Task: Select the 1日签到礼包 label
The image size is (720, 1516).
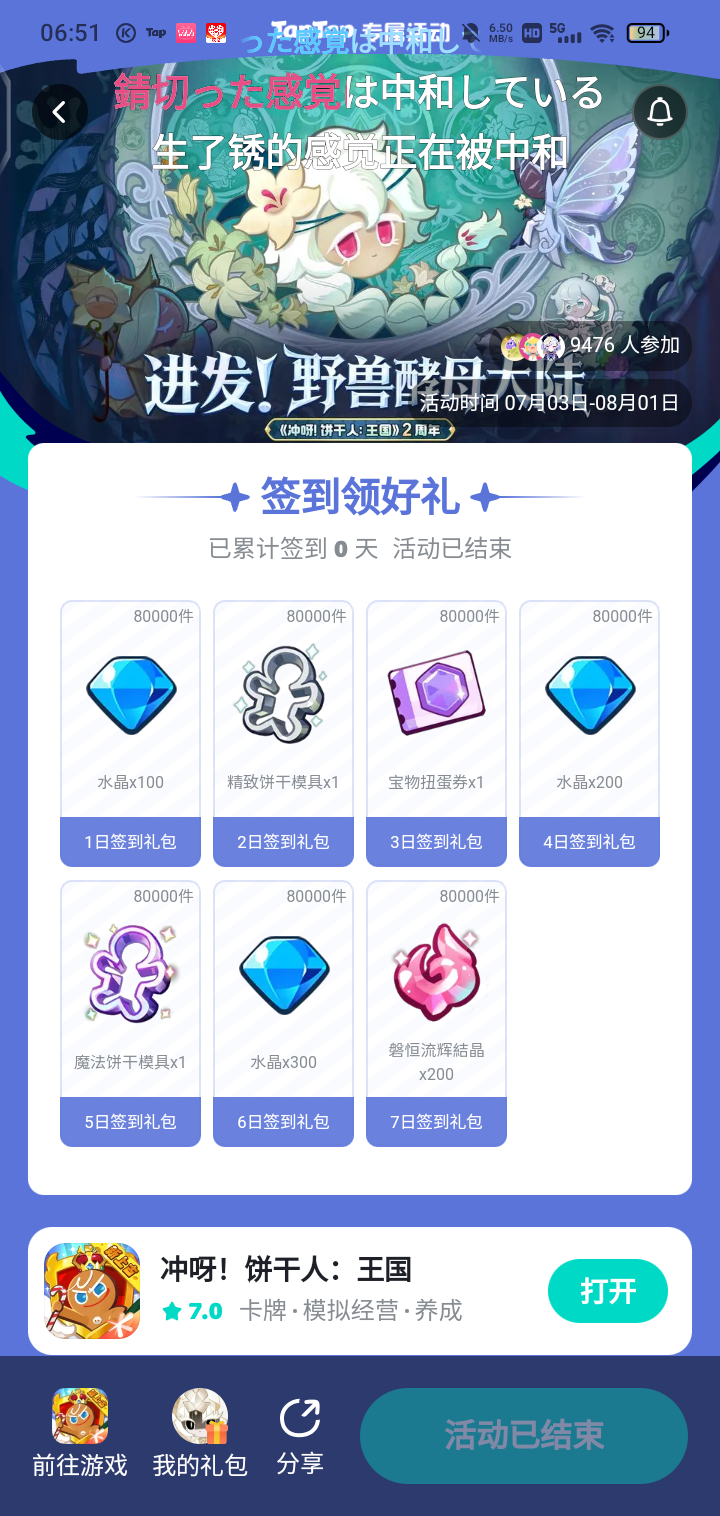Action: (x=130, y=841)
